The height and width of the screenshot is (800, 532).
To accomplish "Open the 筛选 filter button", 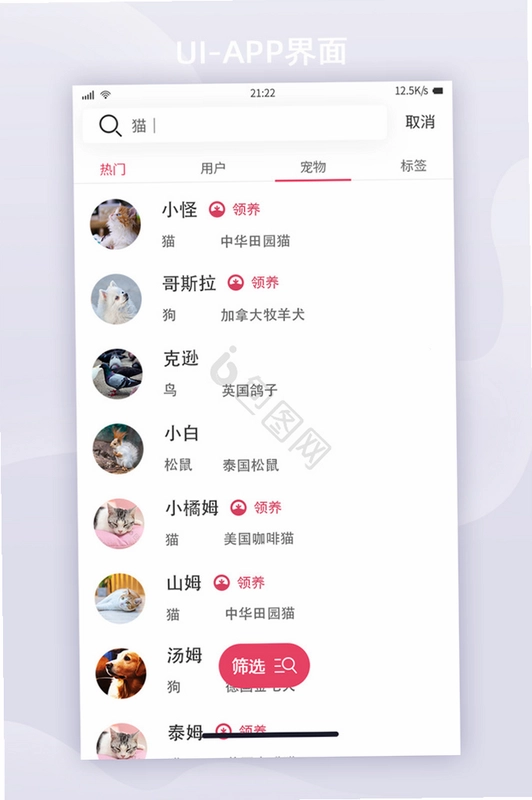I will 264,665.
